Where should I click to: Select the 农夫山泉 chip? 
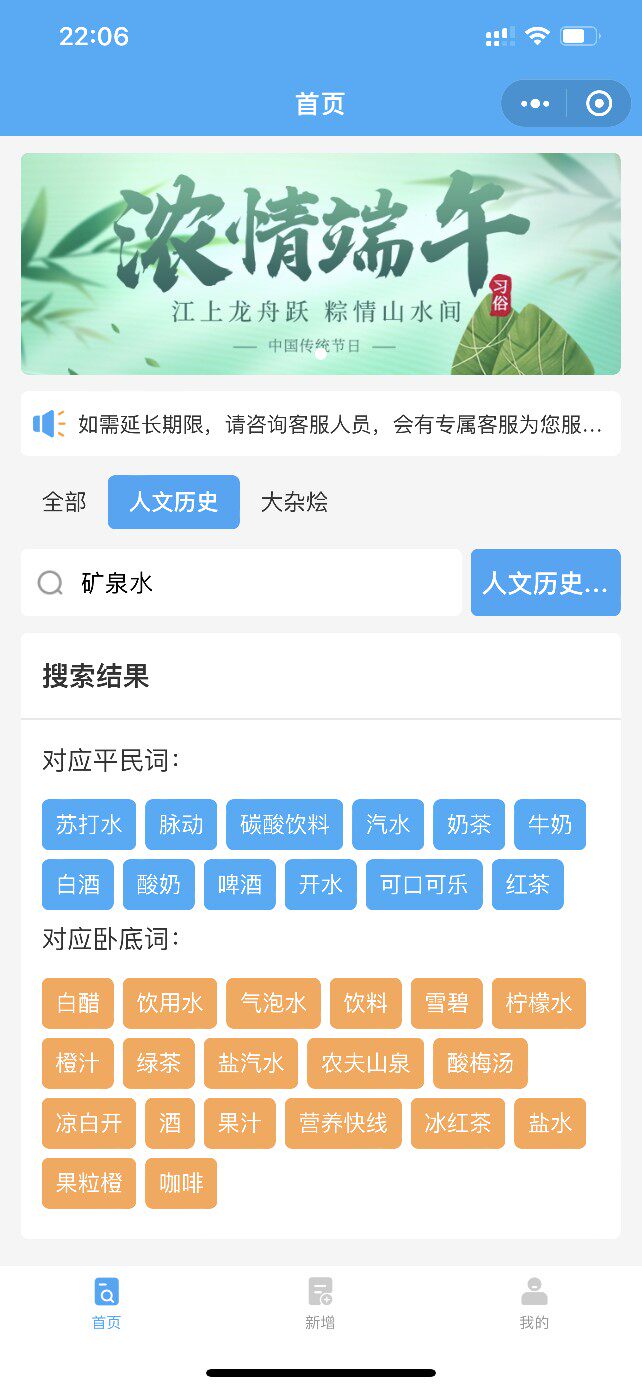click(x=365, y=1063)
